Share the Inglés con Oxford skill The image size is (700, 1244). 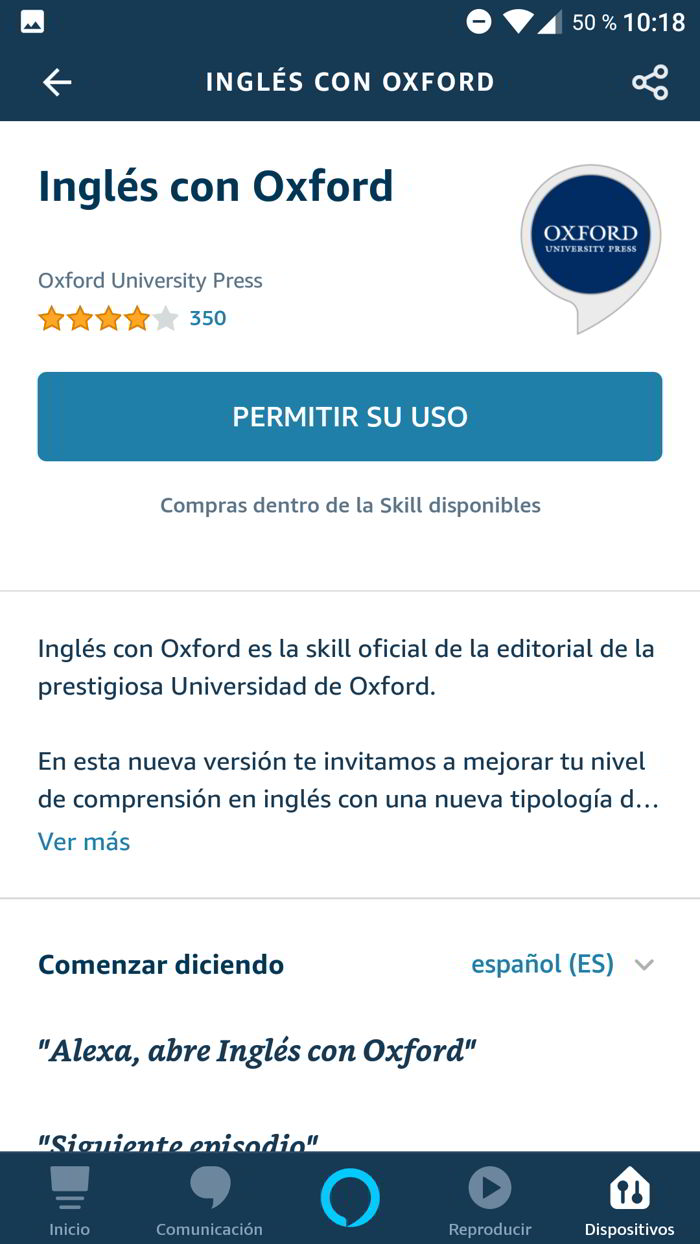click(x=649, y=82)
